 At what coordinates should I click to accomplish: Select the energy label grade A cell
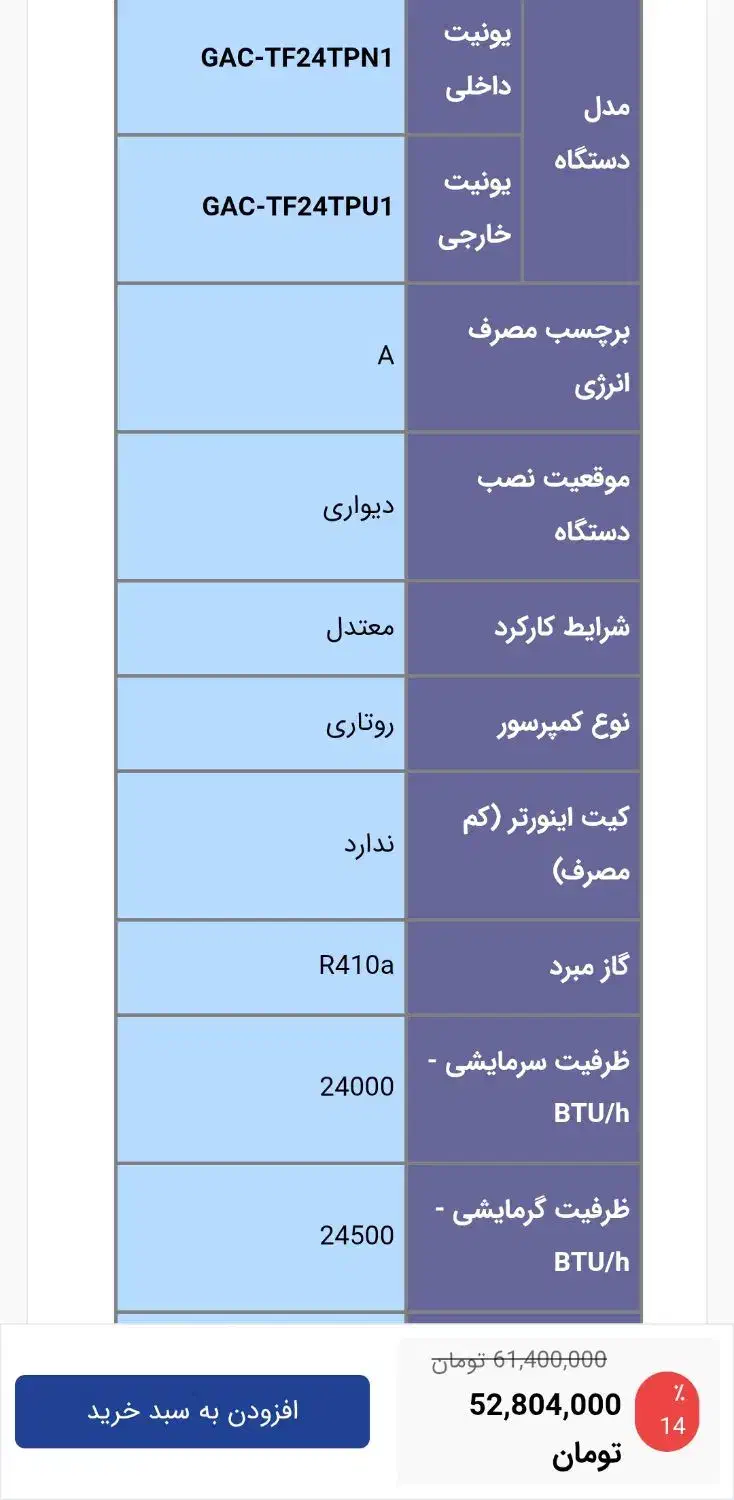pos(260,358)
